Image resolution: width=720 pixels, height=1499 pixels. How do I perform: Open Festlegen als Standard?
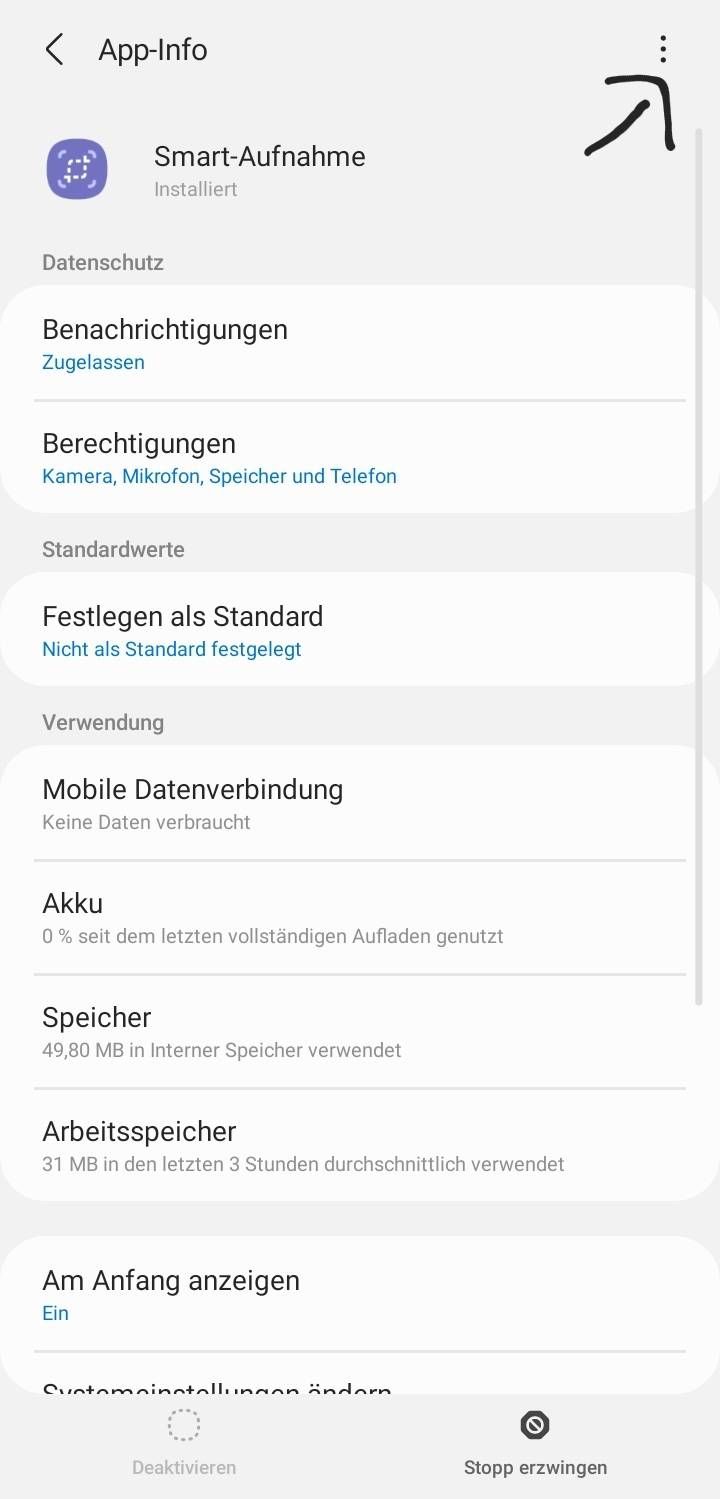coord(360,630)
